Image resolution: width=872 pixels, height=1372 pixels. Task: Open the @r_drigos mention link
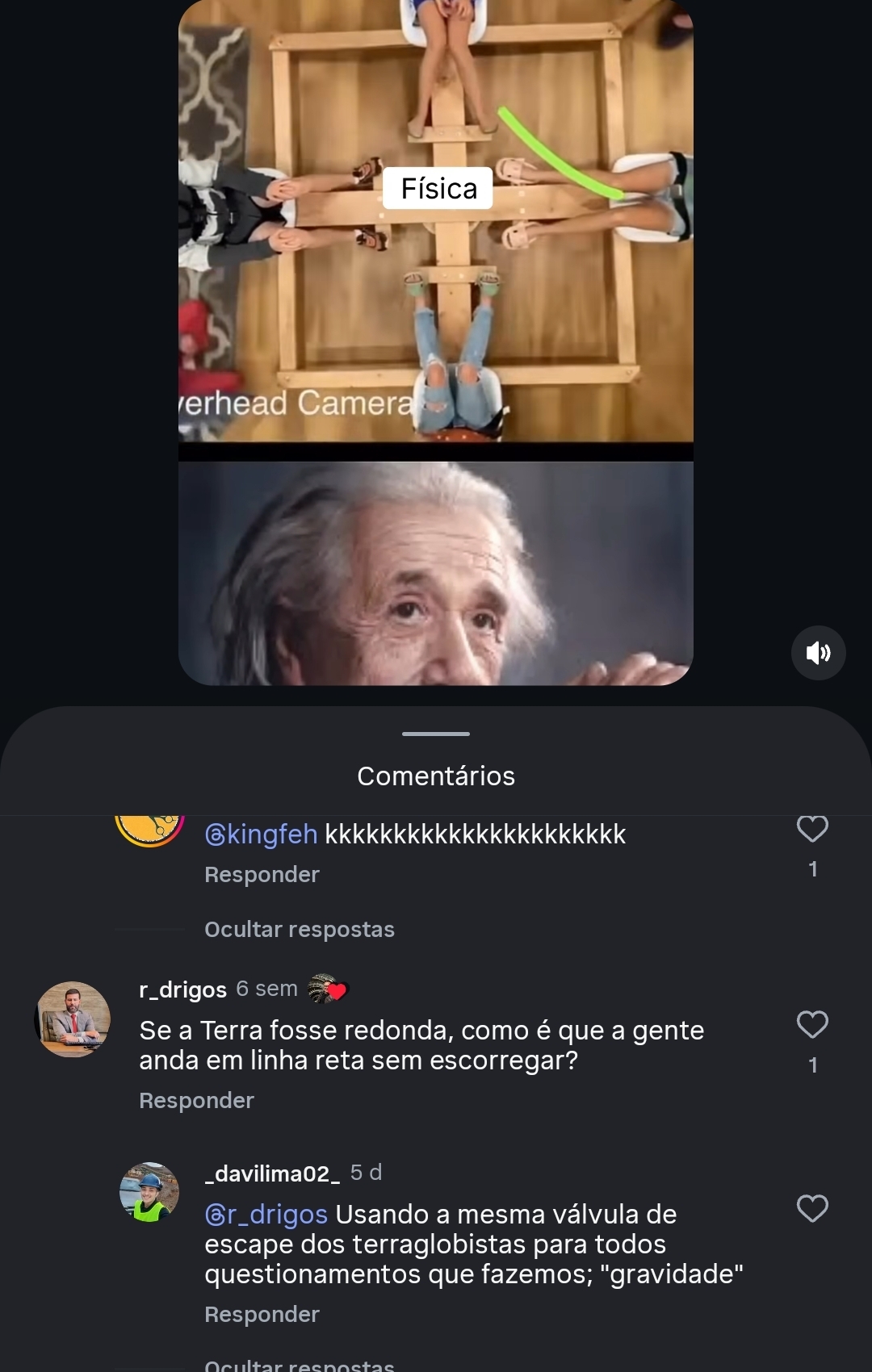click(266, 1215)
